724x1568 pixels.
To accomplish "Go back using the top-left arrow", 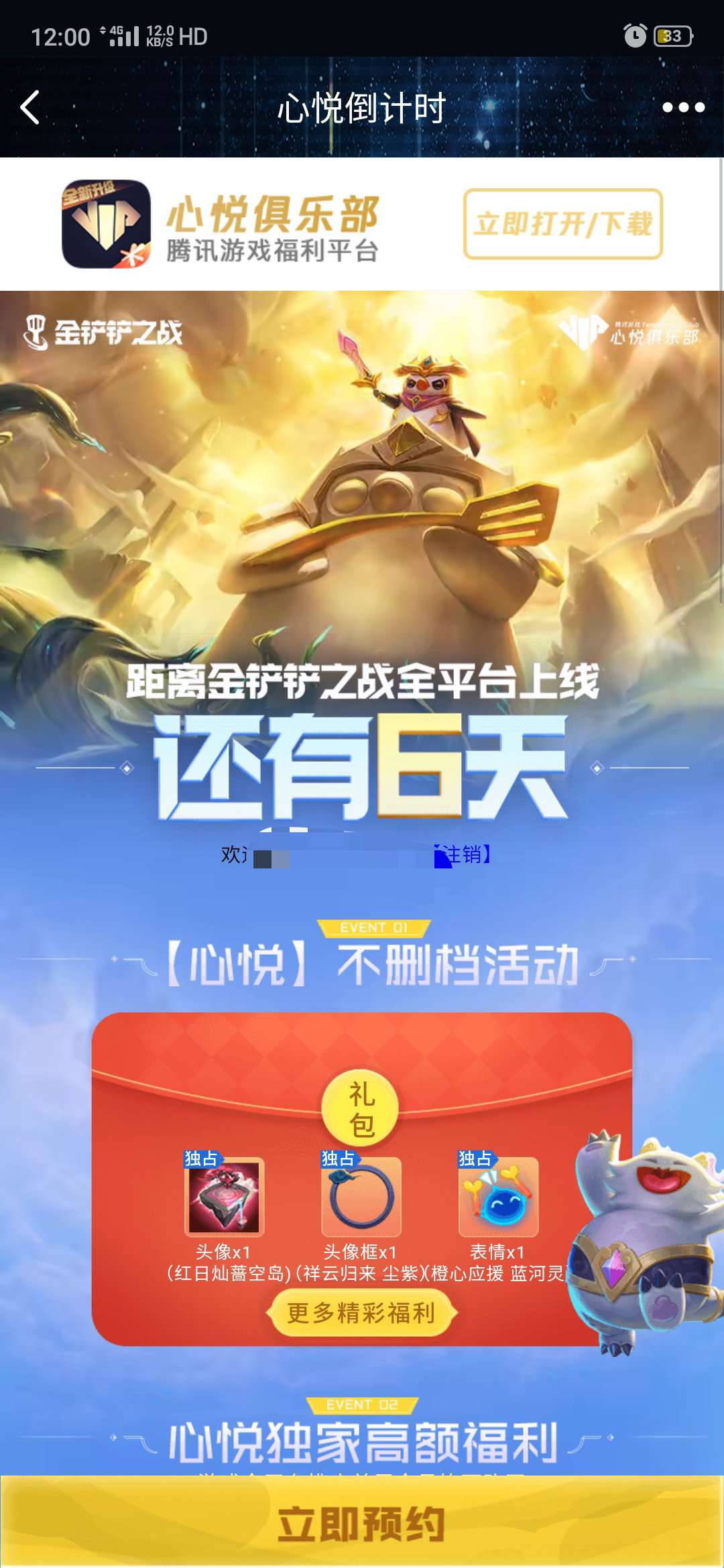I will [x=30, y=107].
